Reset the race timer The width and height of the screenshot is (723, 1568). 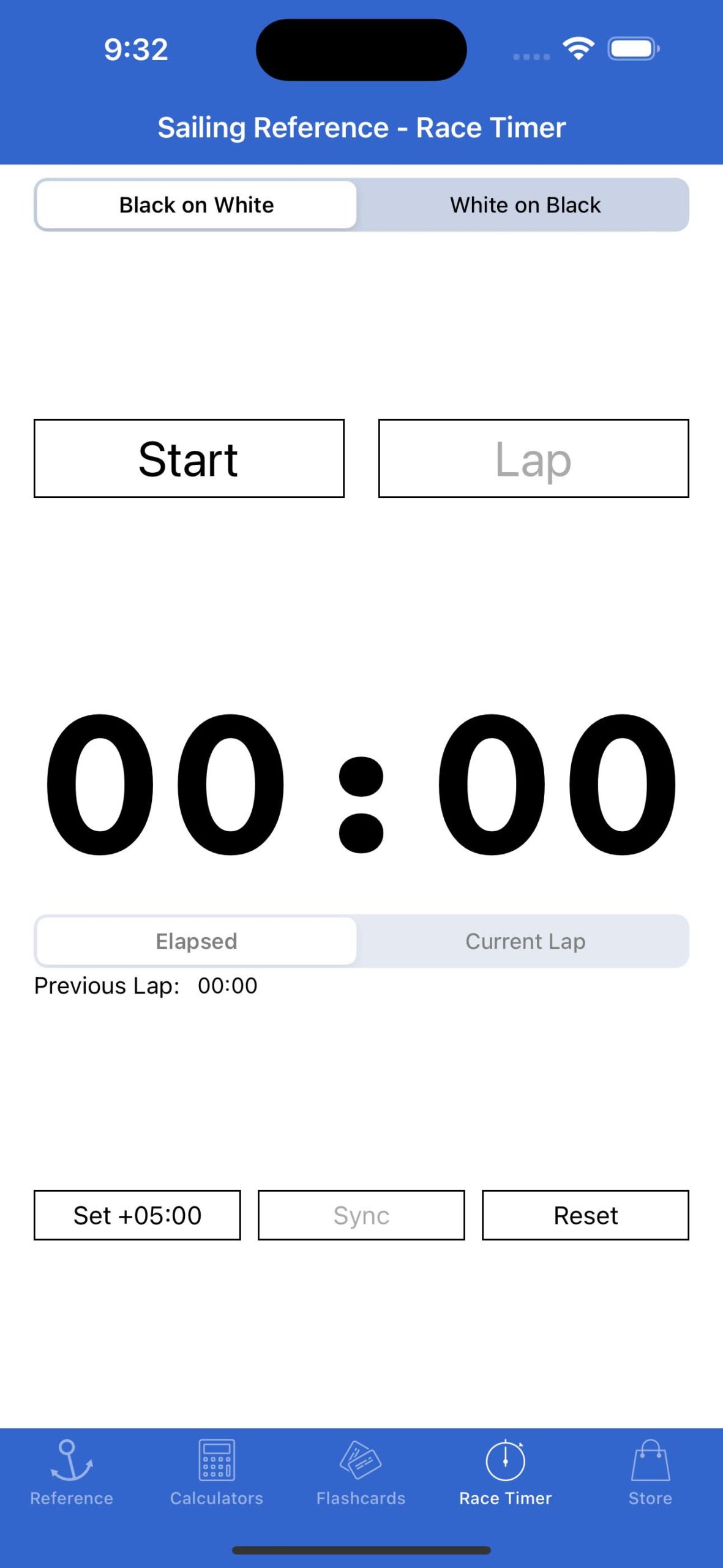click(585, 1215)
